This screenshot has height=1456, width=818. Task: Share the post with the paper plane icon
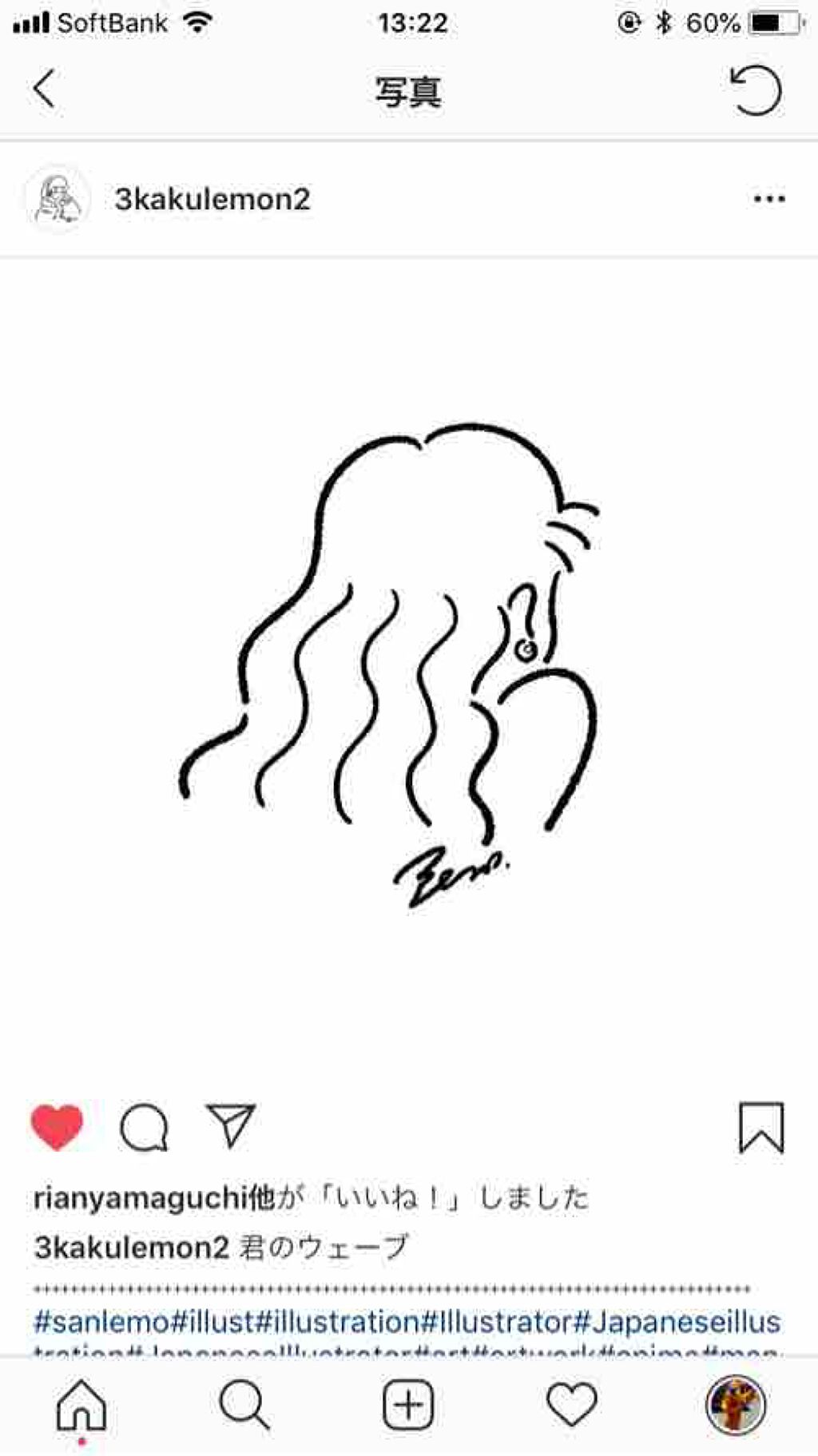tap(230, 1126)
